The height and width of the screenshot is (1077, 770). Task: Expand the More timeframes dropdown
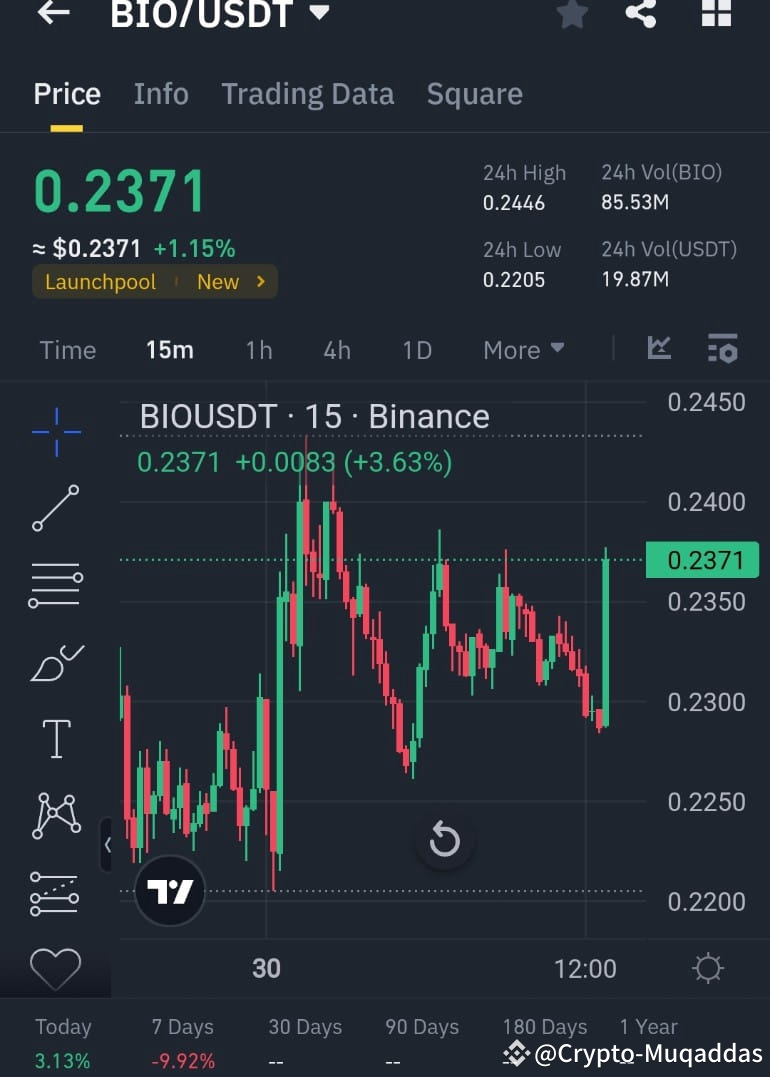point(523,349)
